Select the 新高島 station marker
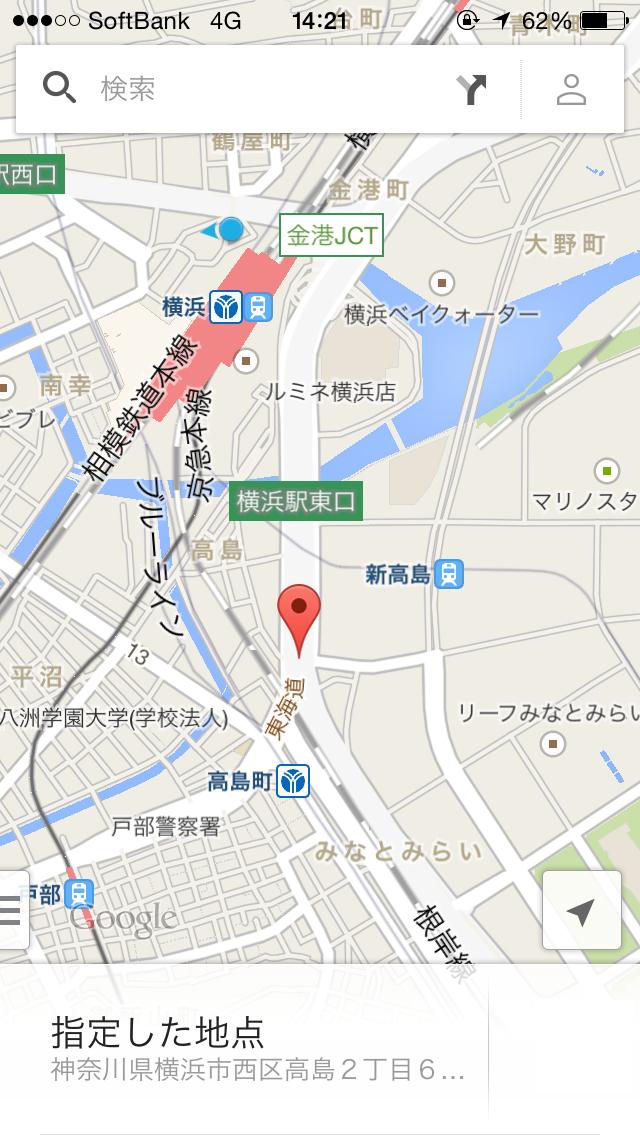Screen dimensions: 640x1136 [450, 574]
